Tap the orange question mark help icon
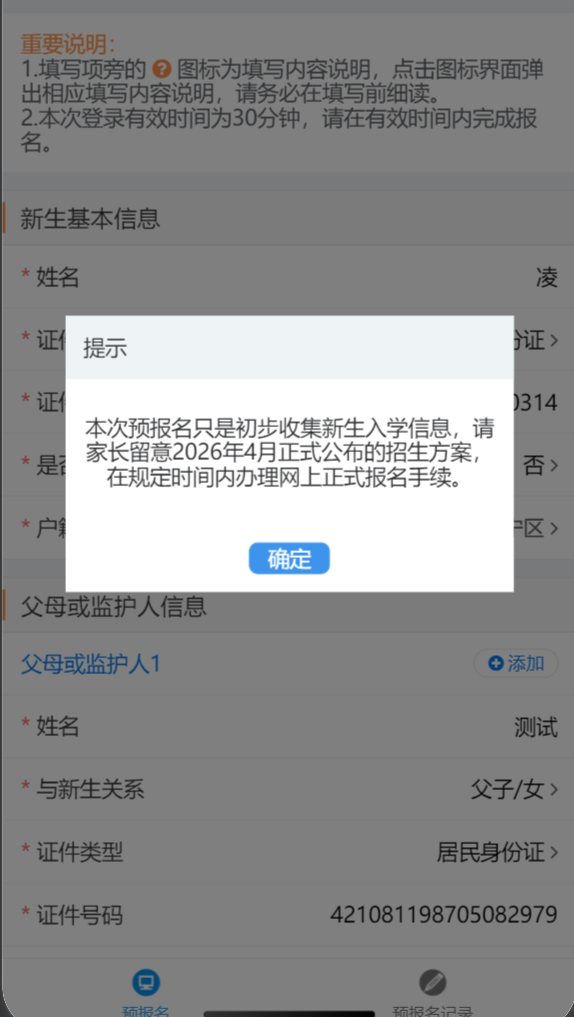Screen dimensions: 574x1017 click(161, 69)
